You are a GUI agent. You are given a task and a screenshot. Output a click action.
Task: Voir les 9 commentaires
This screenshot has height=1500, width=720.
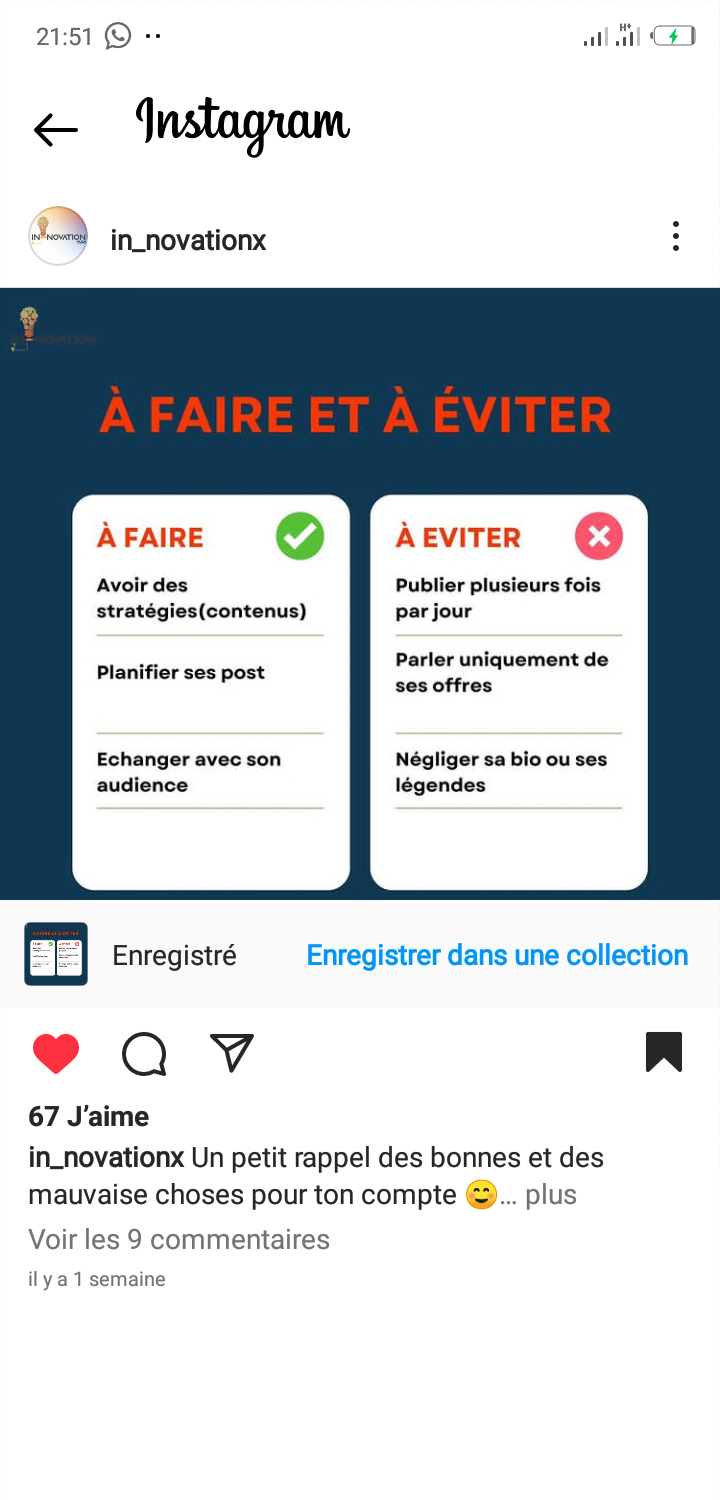click(179, 1240)
